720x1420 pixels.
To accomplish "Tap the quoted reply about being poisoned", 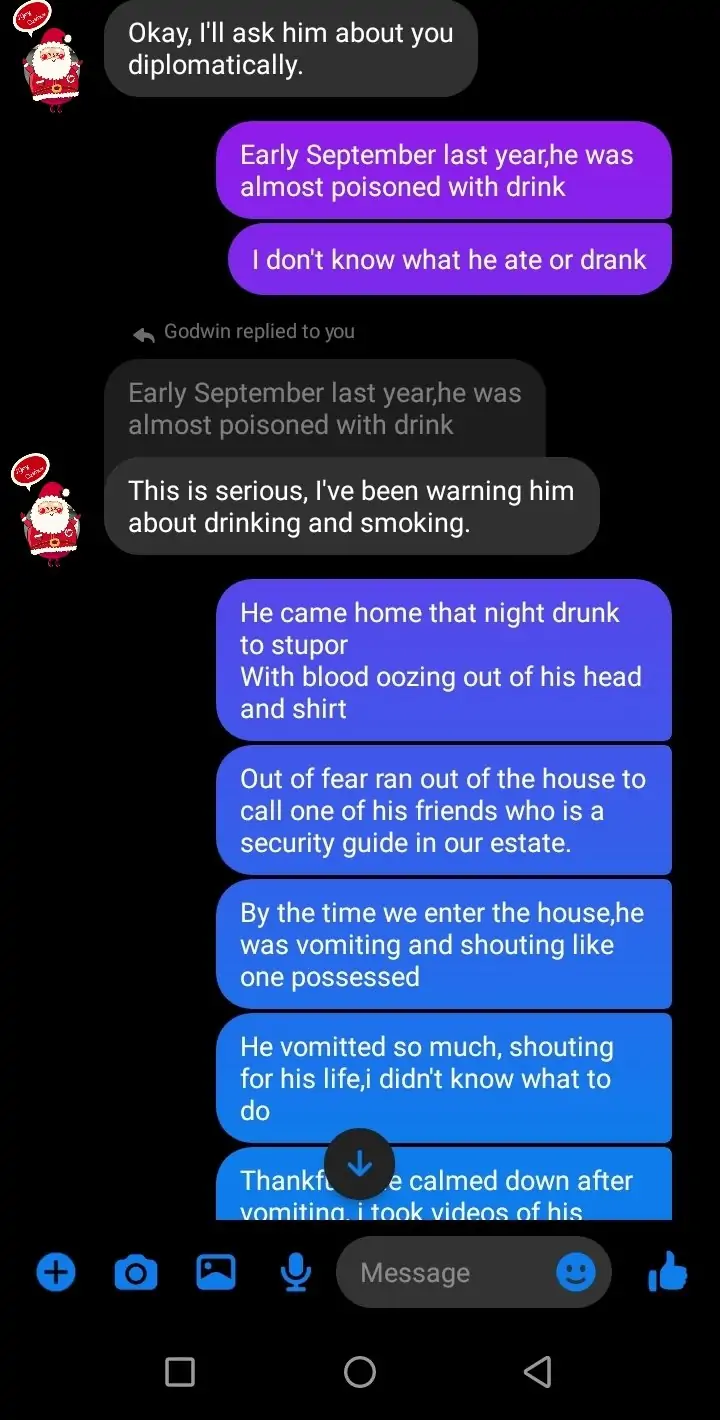I will tap(324, 408).
